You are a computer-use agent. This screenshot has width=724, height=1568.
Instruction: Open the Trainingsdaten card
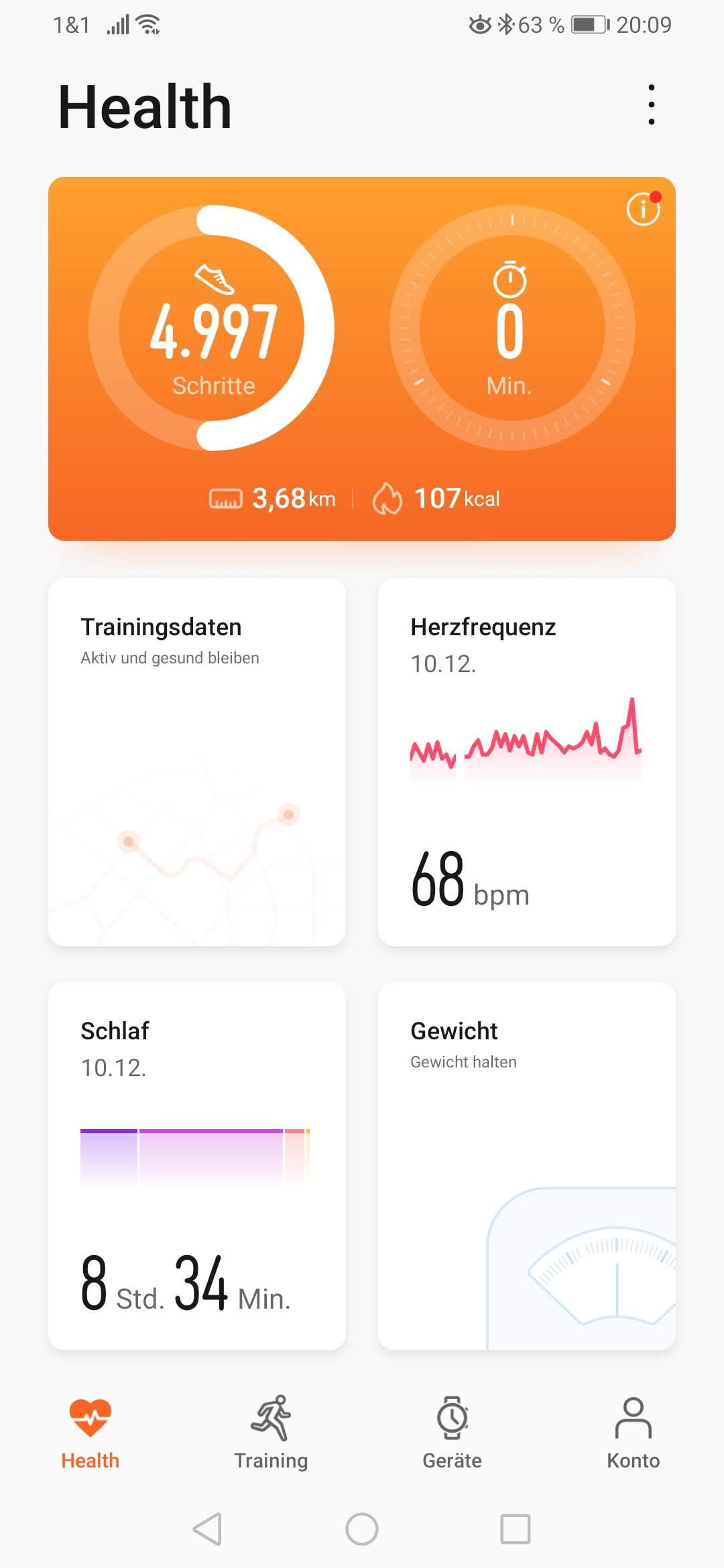[x=197, y=761]
